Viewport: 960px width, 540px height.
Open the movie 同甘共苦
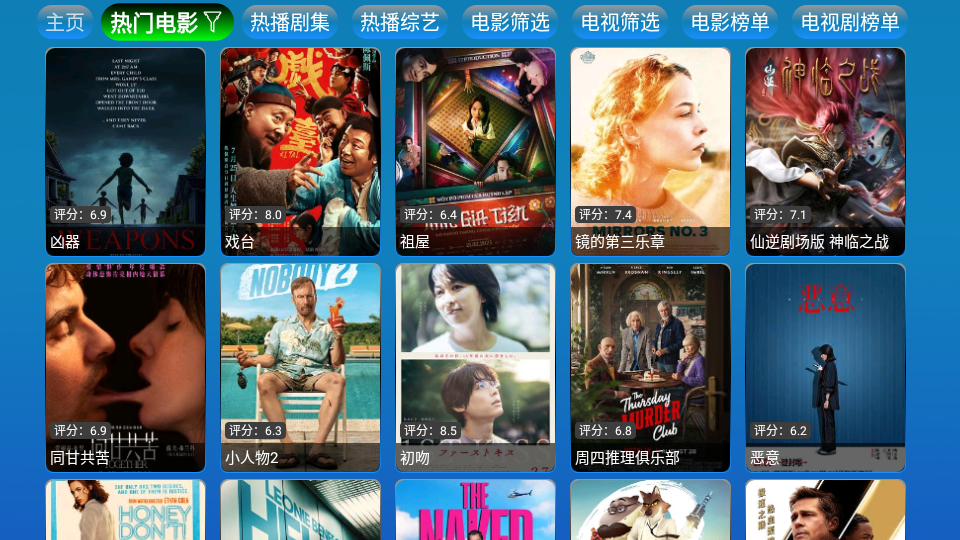coord(125,366)
